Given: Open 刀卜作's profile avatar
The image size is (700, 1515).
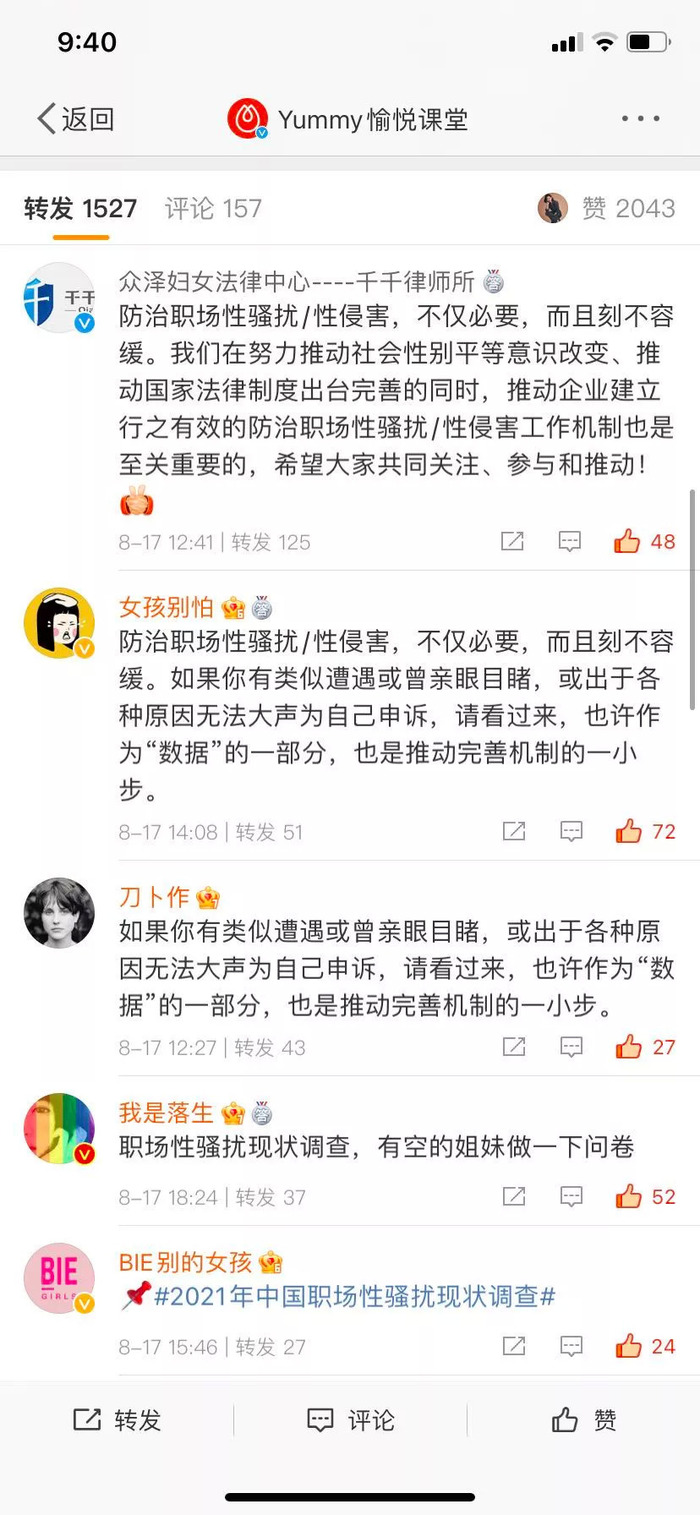Looking at the screenshot, I should pos(59,913).
